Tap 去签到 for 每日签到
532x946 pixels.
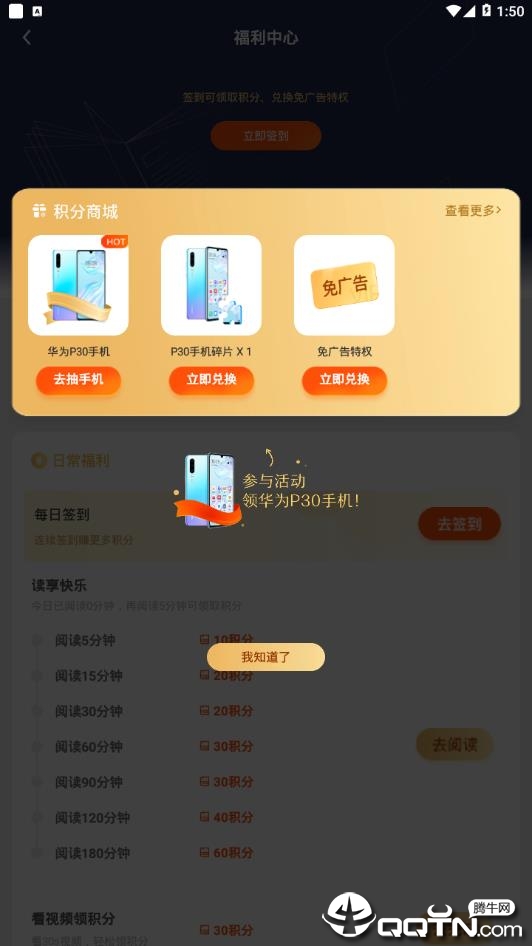tap(460, 524)
